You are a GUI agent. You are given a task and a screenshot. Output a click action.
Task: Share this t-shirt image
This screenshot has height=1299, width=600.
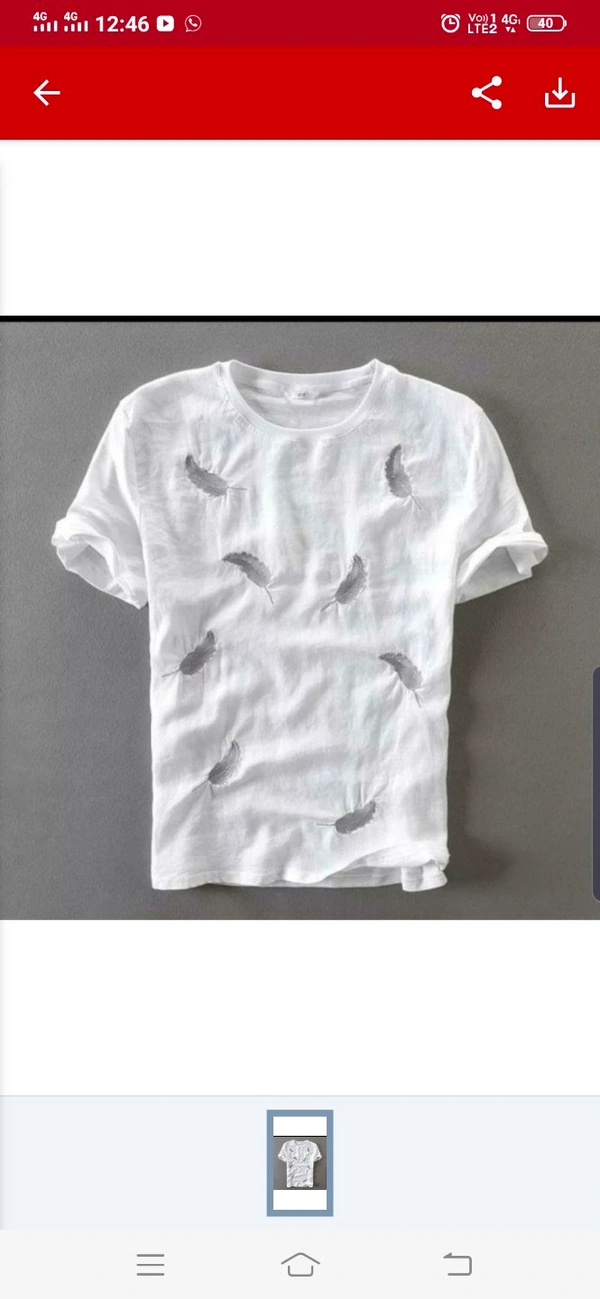[487, 93]
